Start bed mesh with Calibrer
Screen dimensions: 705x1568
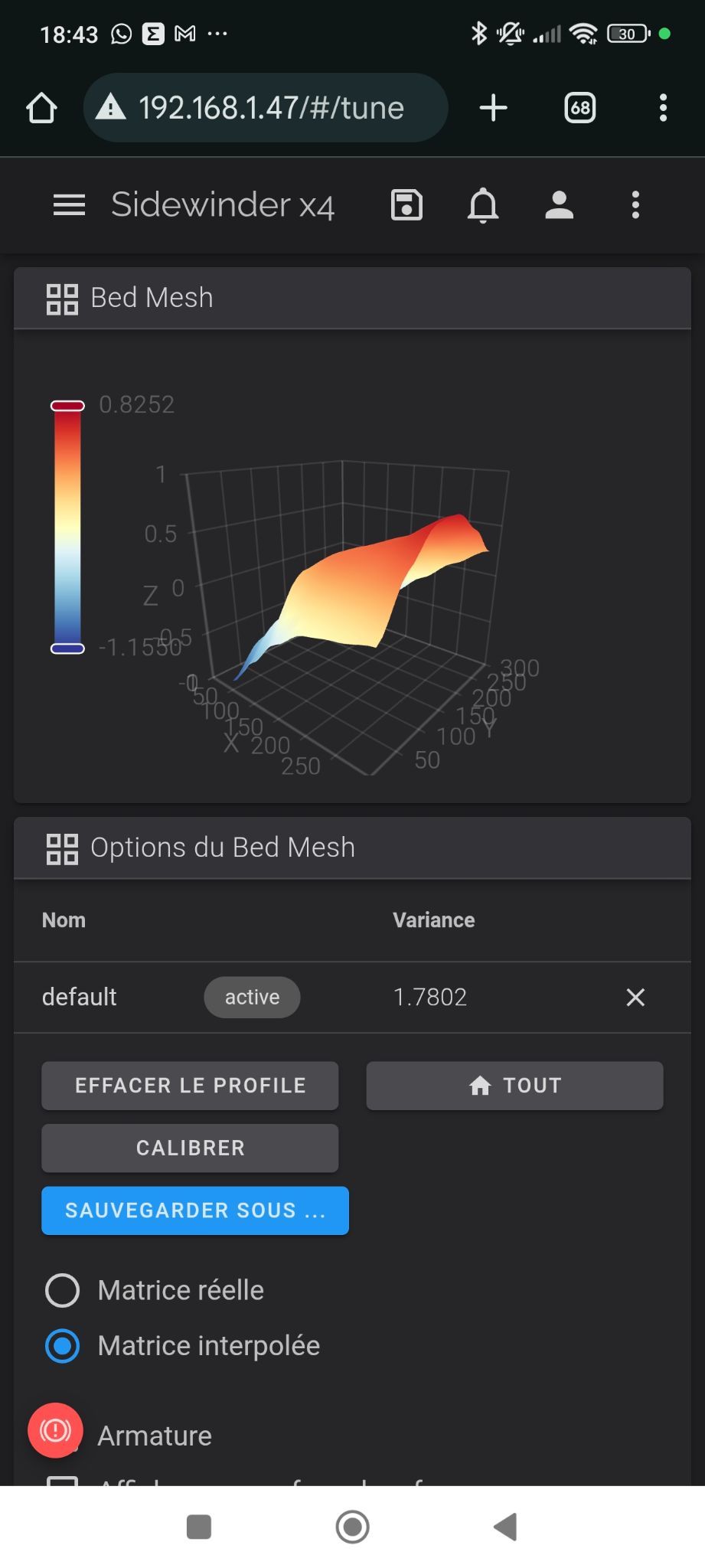190,1148
